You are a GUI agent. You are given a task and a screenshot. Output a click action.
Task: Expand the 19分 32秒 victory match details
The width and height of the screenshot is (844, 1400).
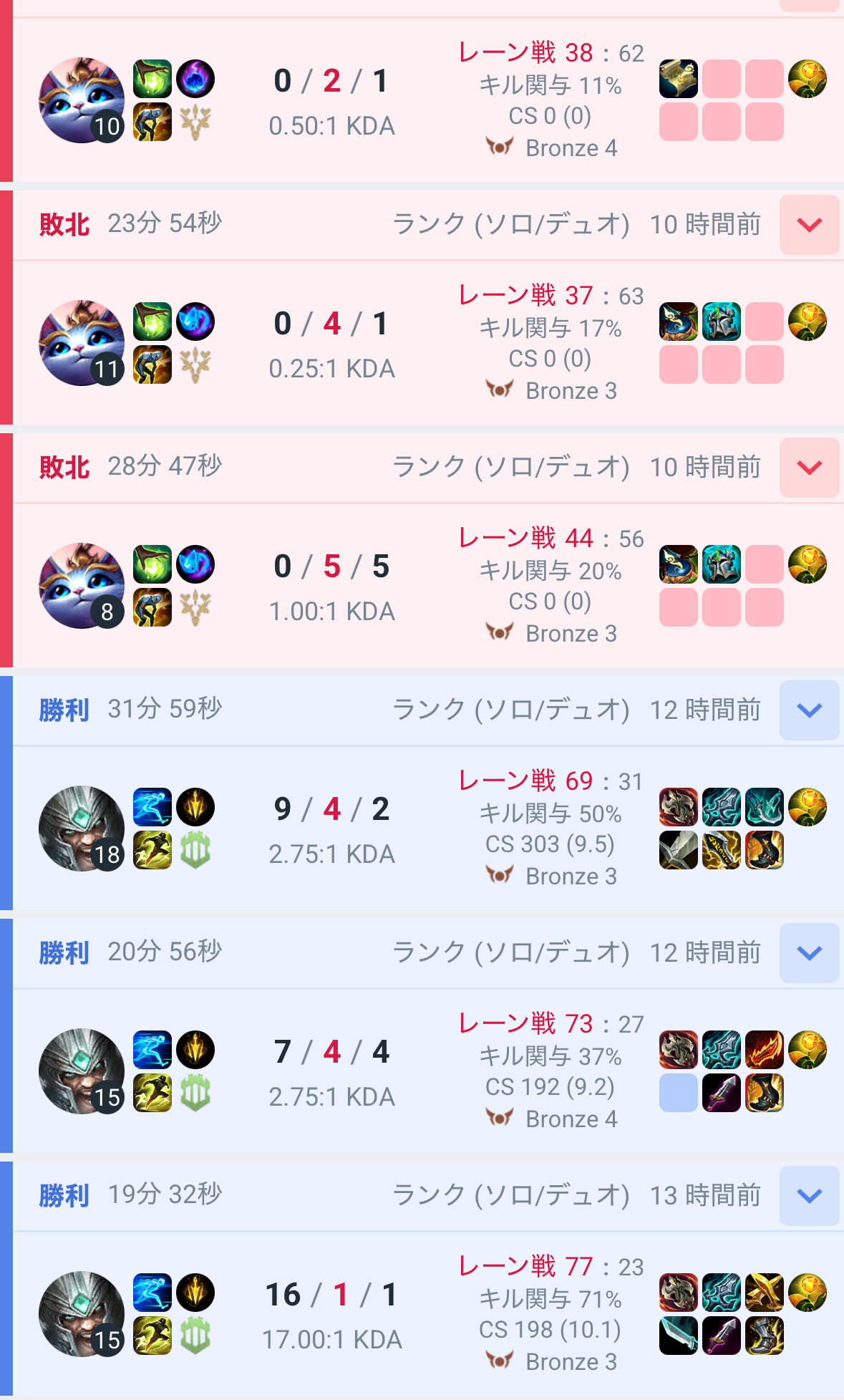(809, 1196)
